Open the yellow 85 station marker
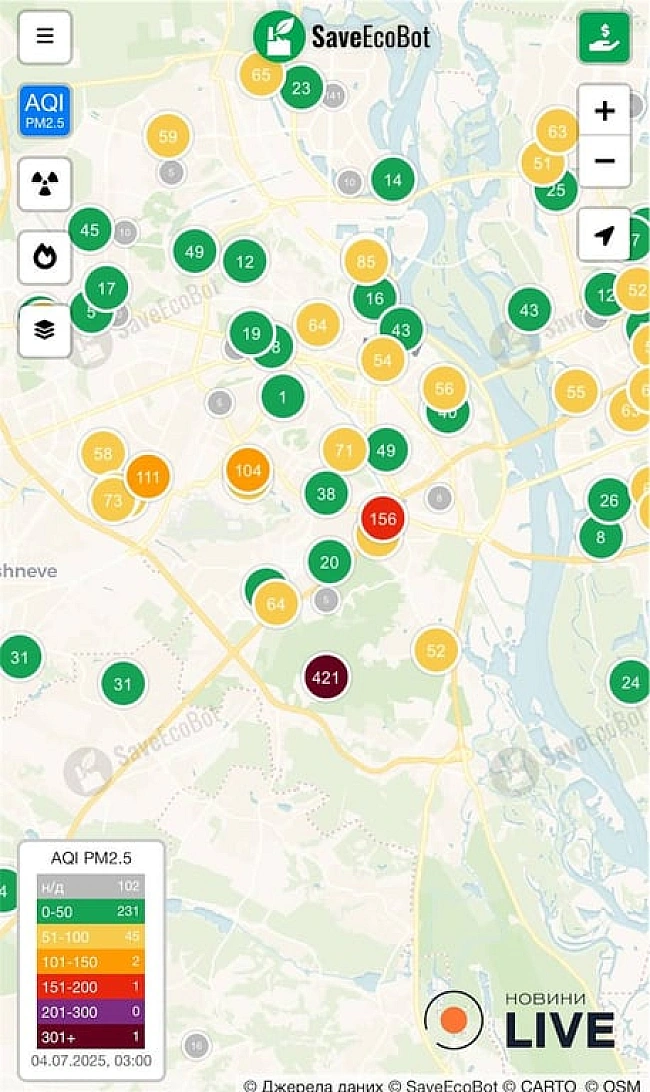 pos(366,262)
